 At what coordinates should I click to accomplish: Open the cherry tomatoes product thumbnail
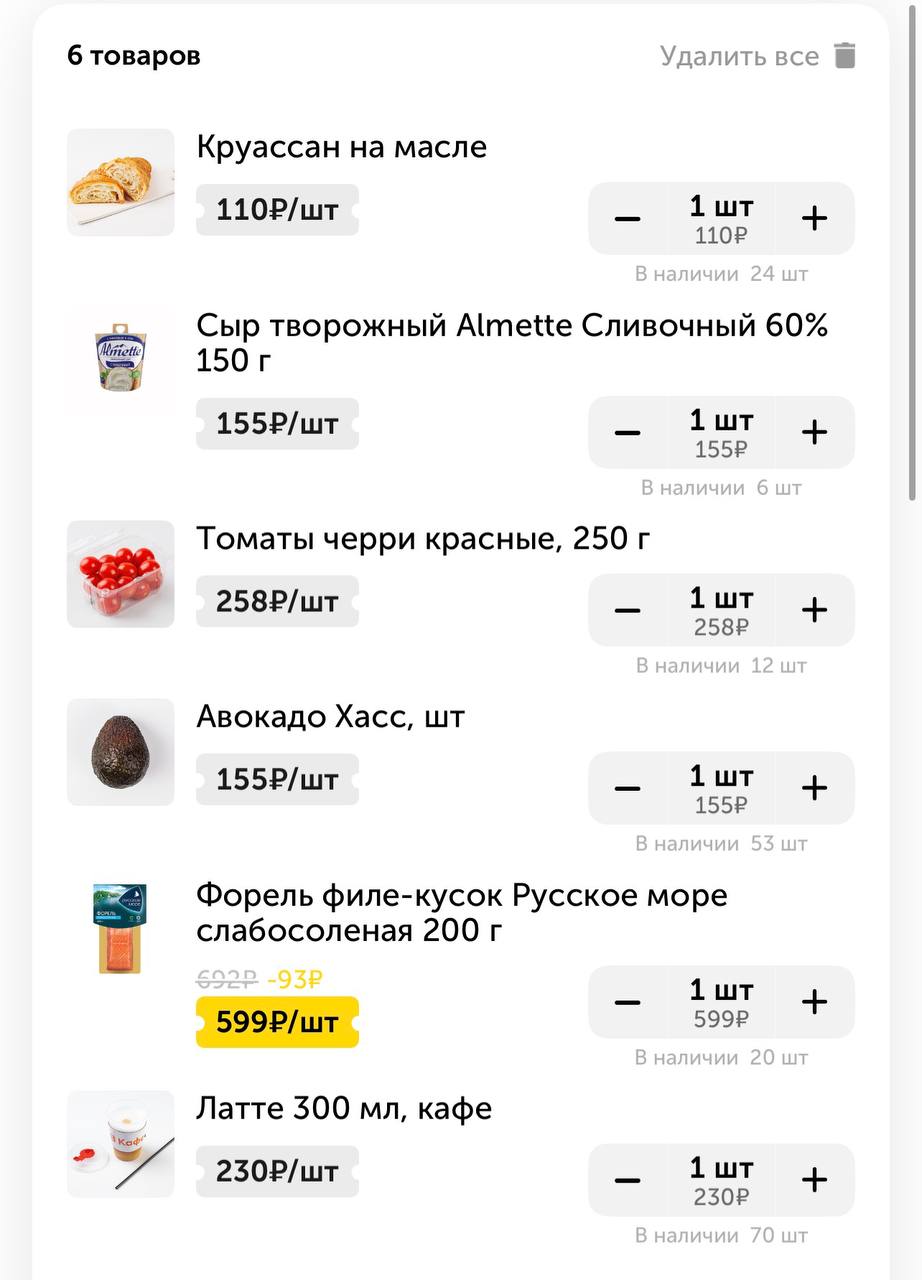pyautogui.click(x=120, y=574)
